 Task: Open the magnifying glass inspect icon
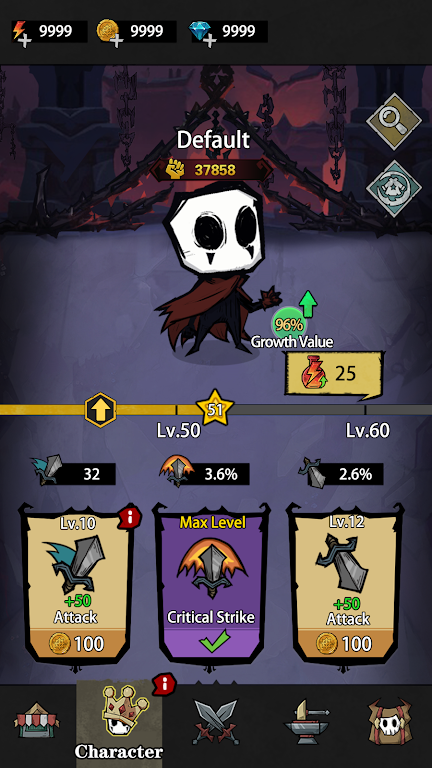(x=394, y=121)
